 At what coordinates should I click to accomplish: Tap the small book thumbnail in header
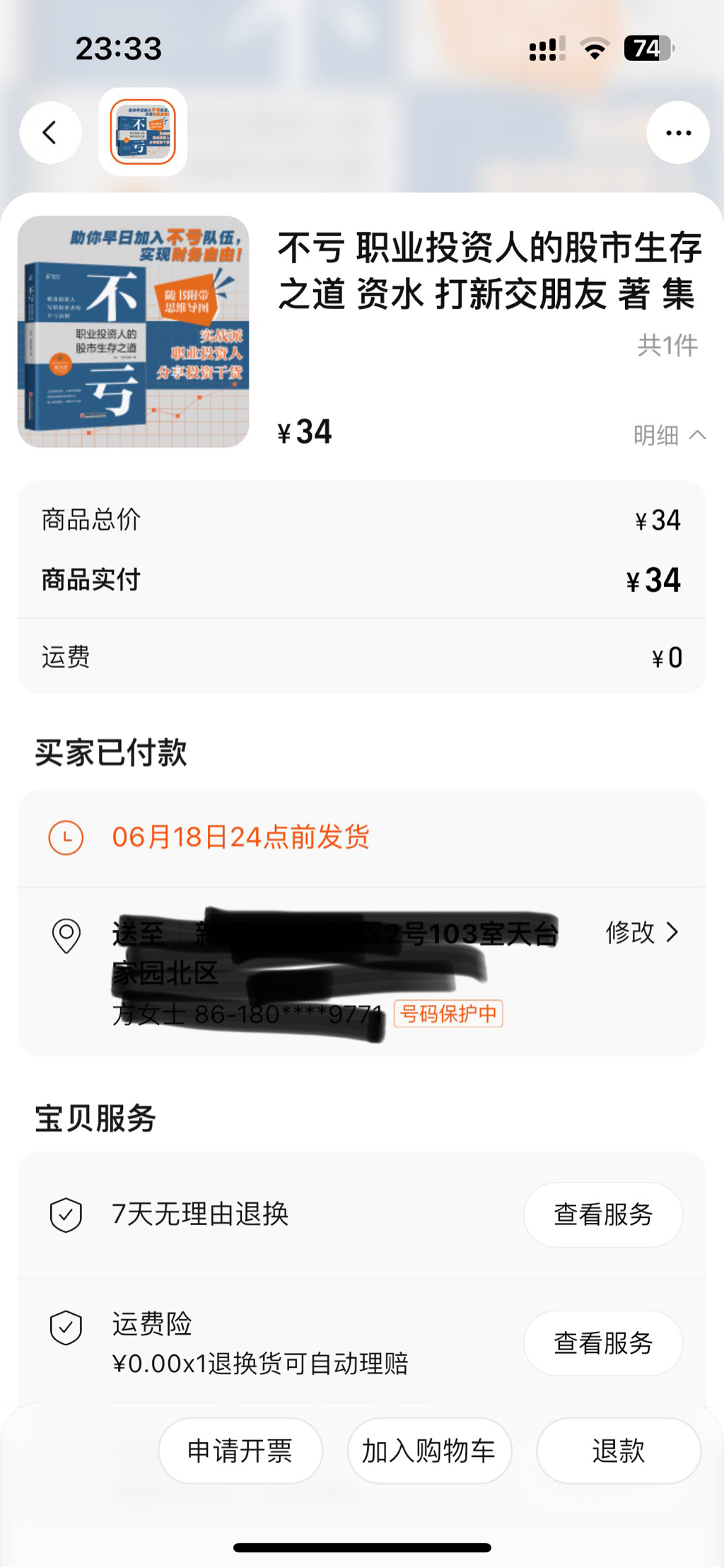(143, 132)
